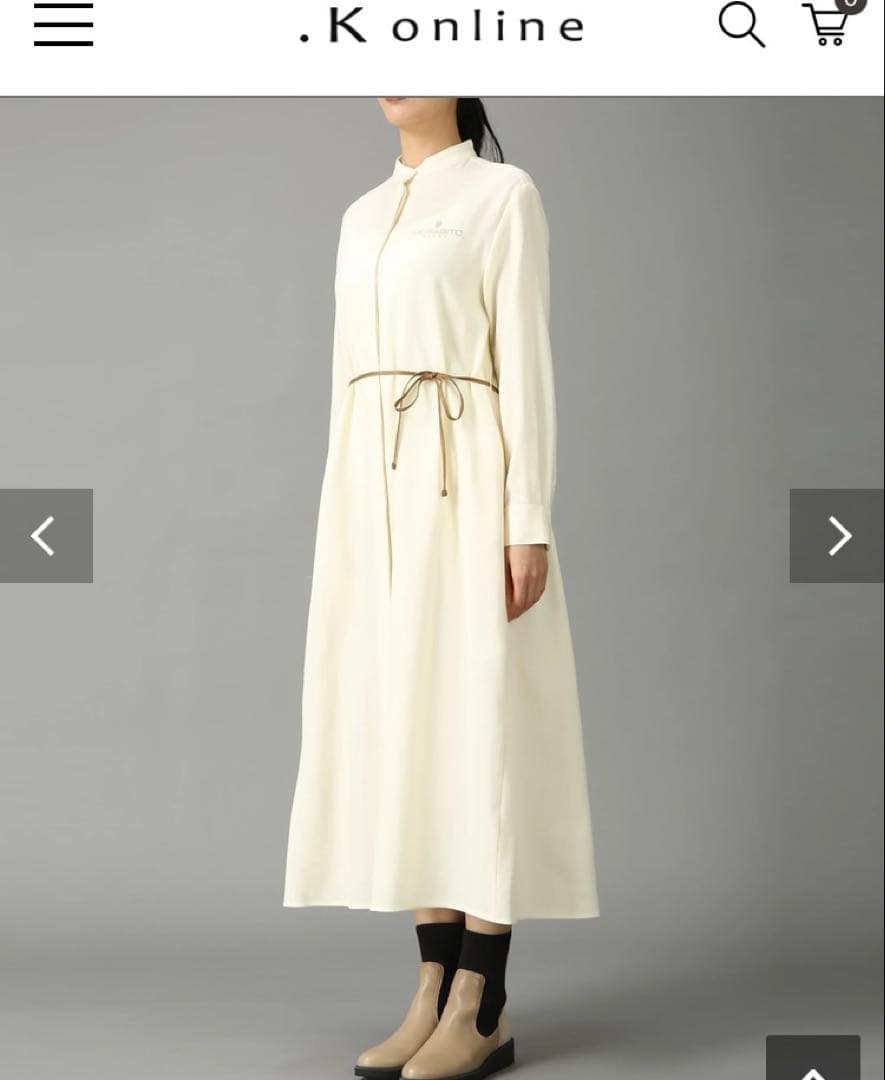Screen dimensions: 885x1080
Task: Open the search magnifier
Action: tap(742, 25)
